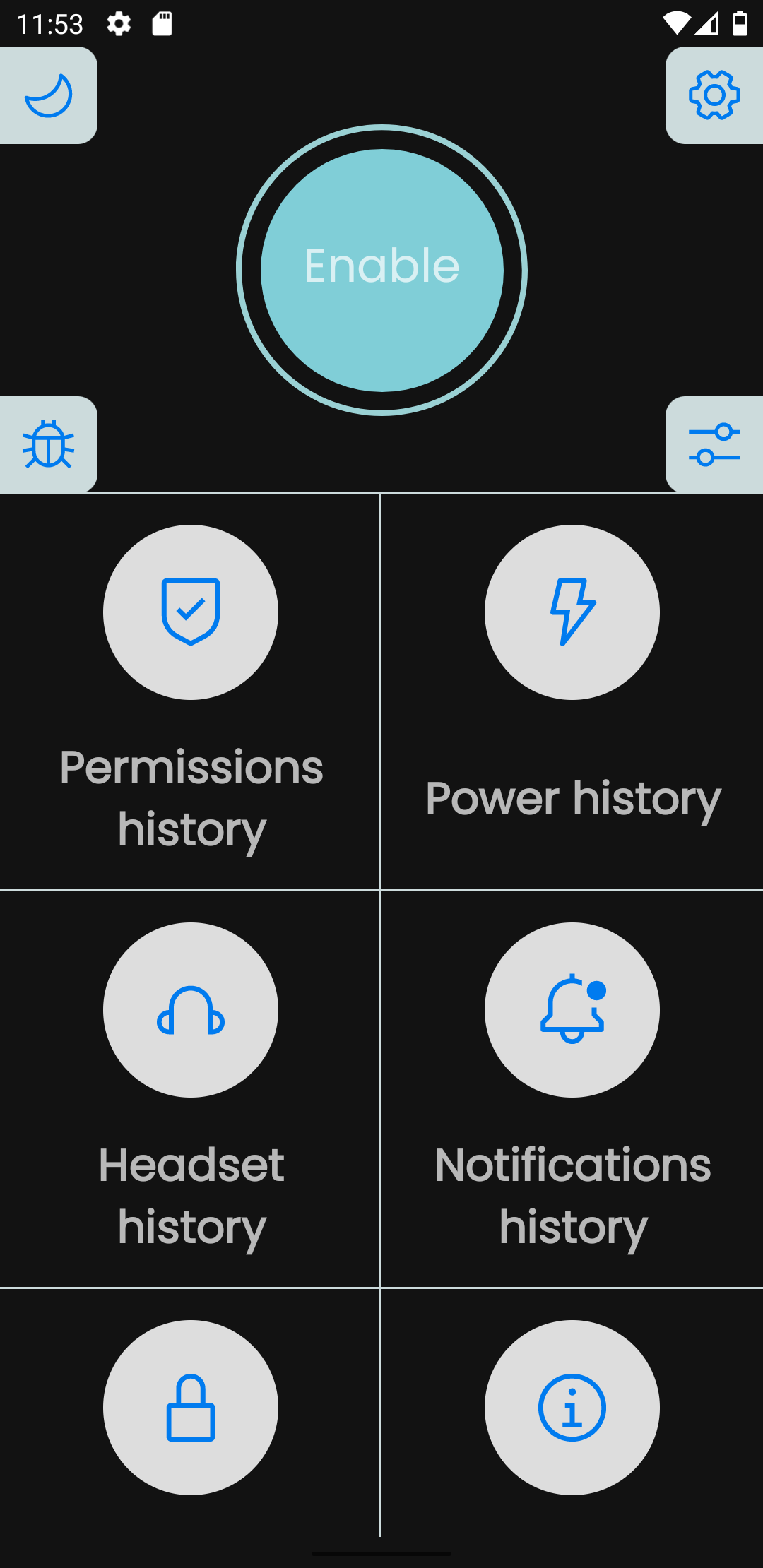
Task: Open the sliders adjustments icon
Action: [714, 444]
